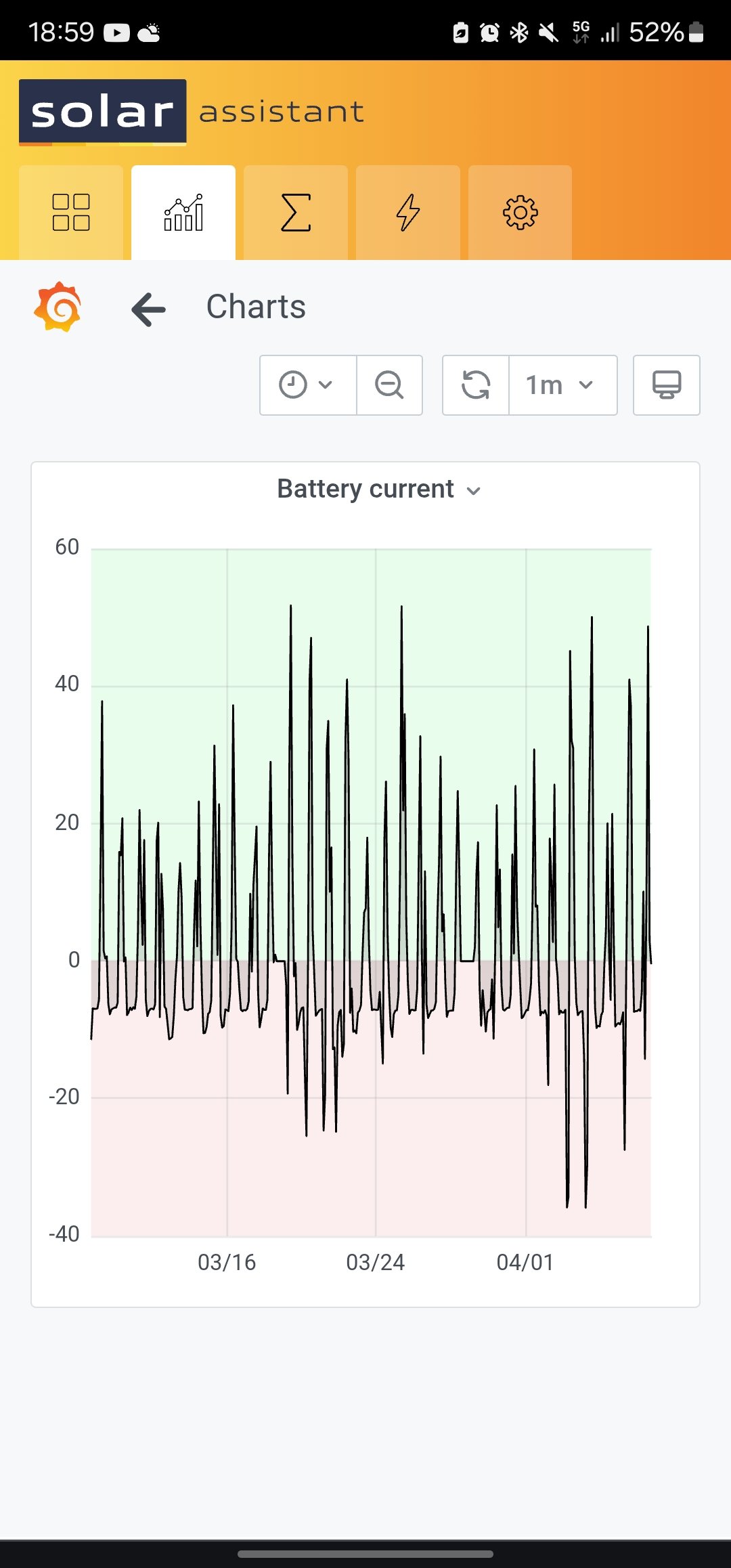Expand the Battery current panel menu
731x1568 pixels.
click(x=378, y=489)
